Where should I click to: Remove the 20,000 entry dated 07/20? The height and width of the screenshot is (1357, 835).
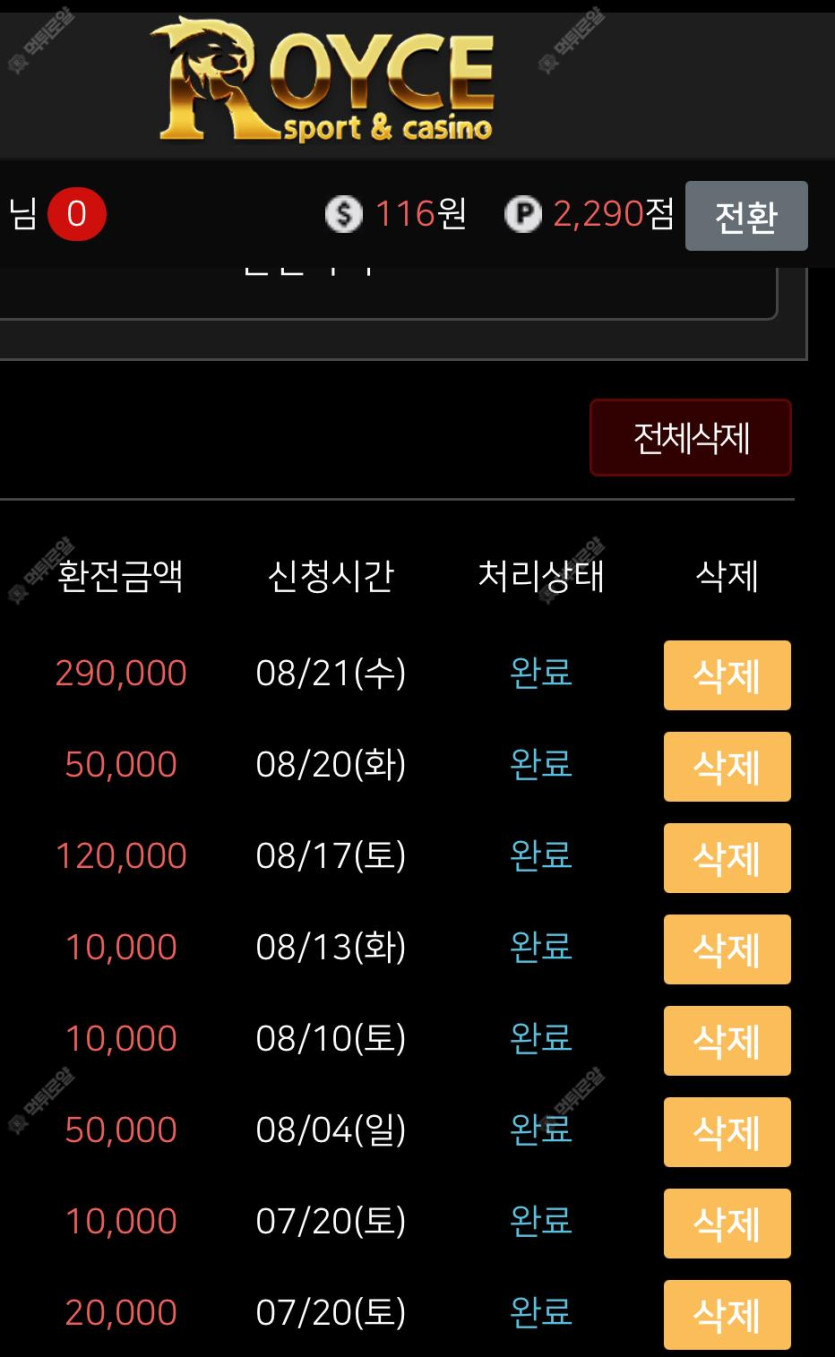727,1314
